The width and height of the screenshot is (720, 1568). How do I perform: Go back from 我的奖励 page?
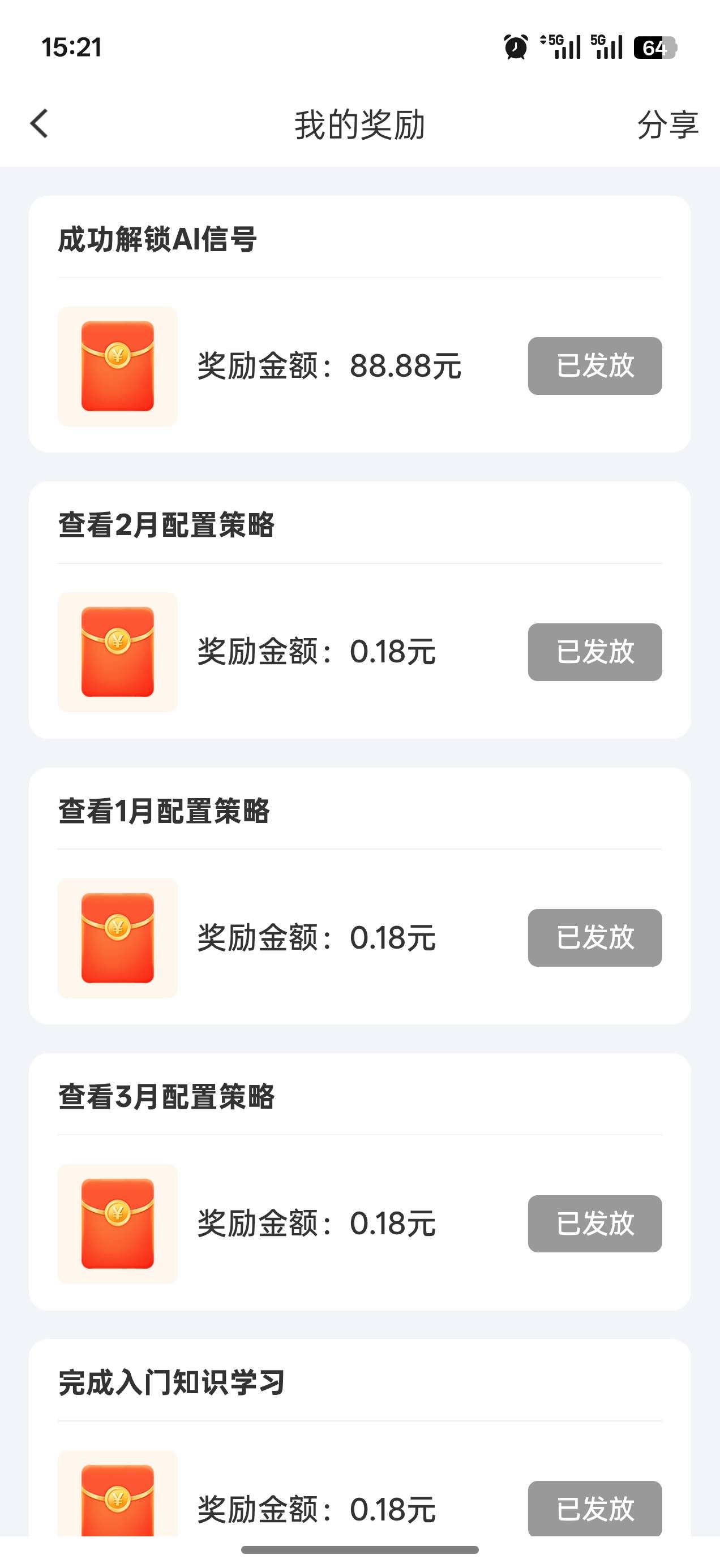pos(40,124)
